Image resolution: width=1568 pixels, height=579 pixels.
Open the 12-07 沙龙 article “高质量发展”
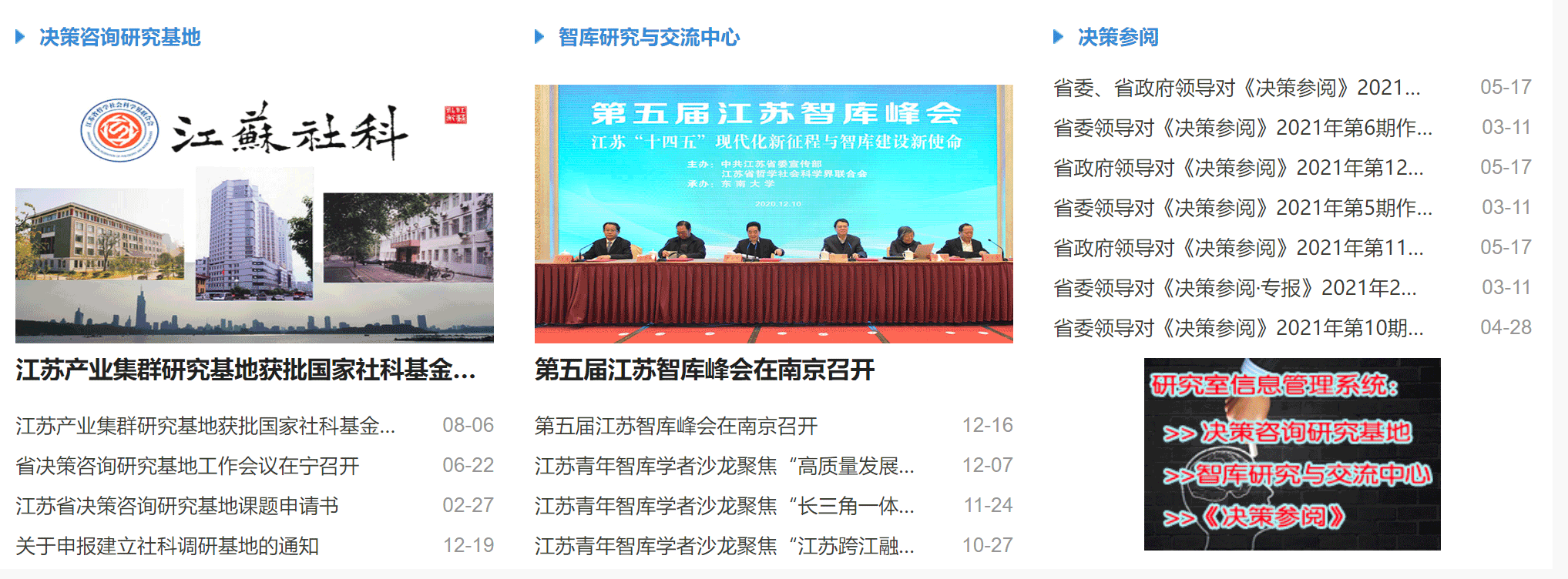724,466
